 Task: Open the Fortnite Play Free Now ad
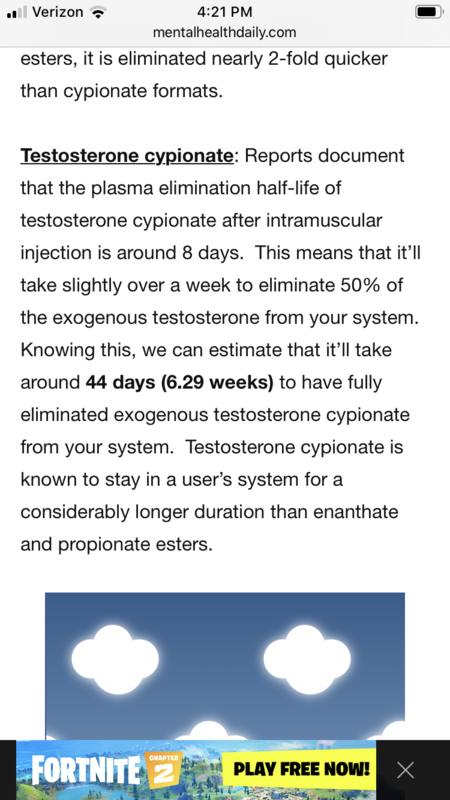point(196,769)
